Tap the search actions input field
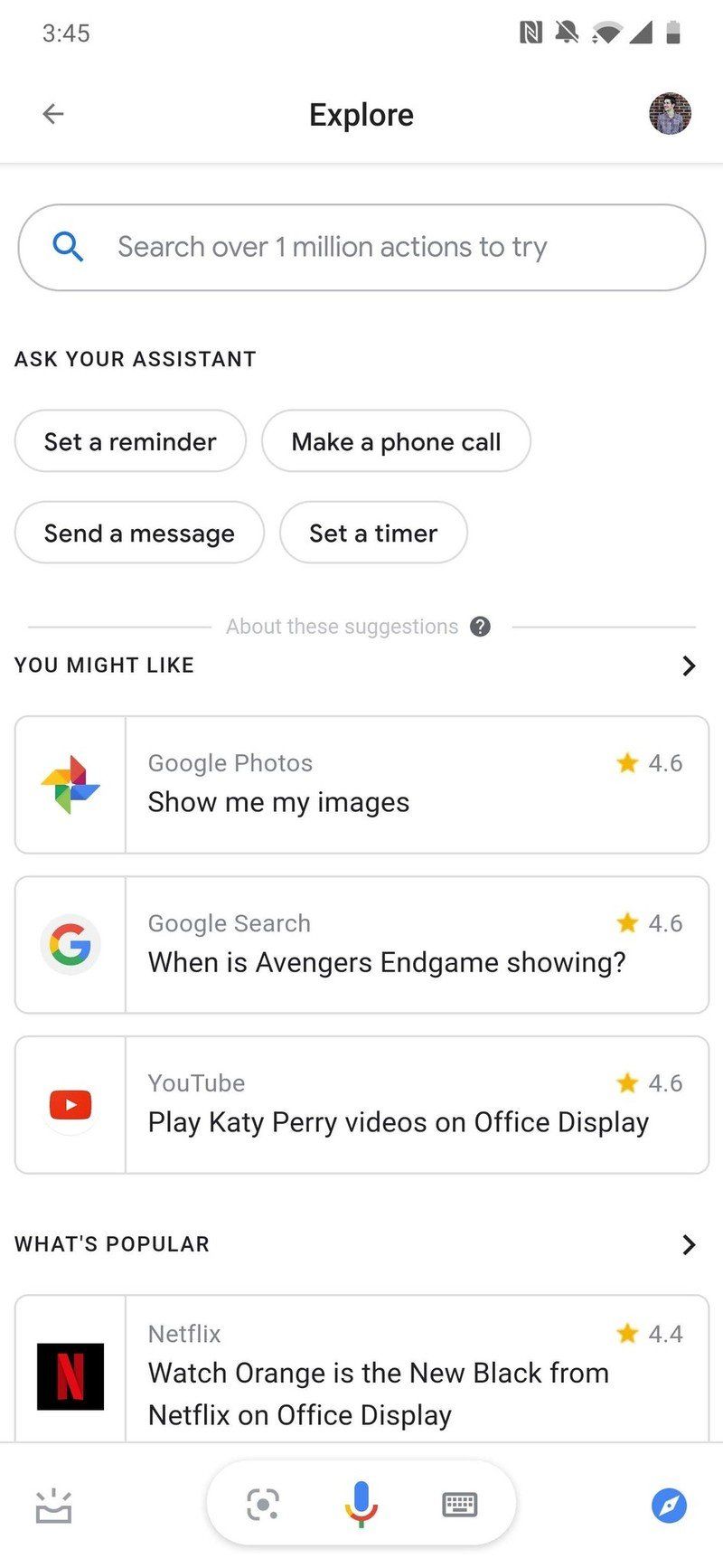The width and height of the screenshot is (723, 1568). click(x=361, y=246)
